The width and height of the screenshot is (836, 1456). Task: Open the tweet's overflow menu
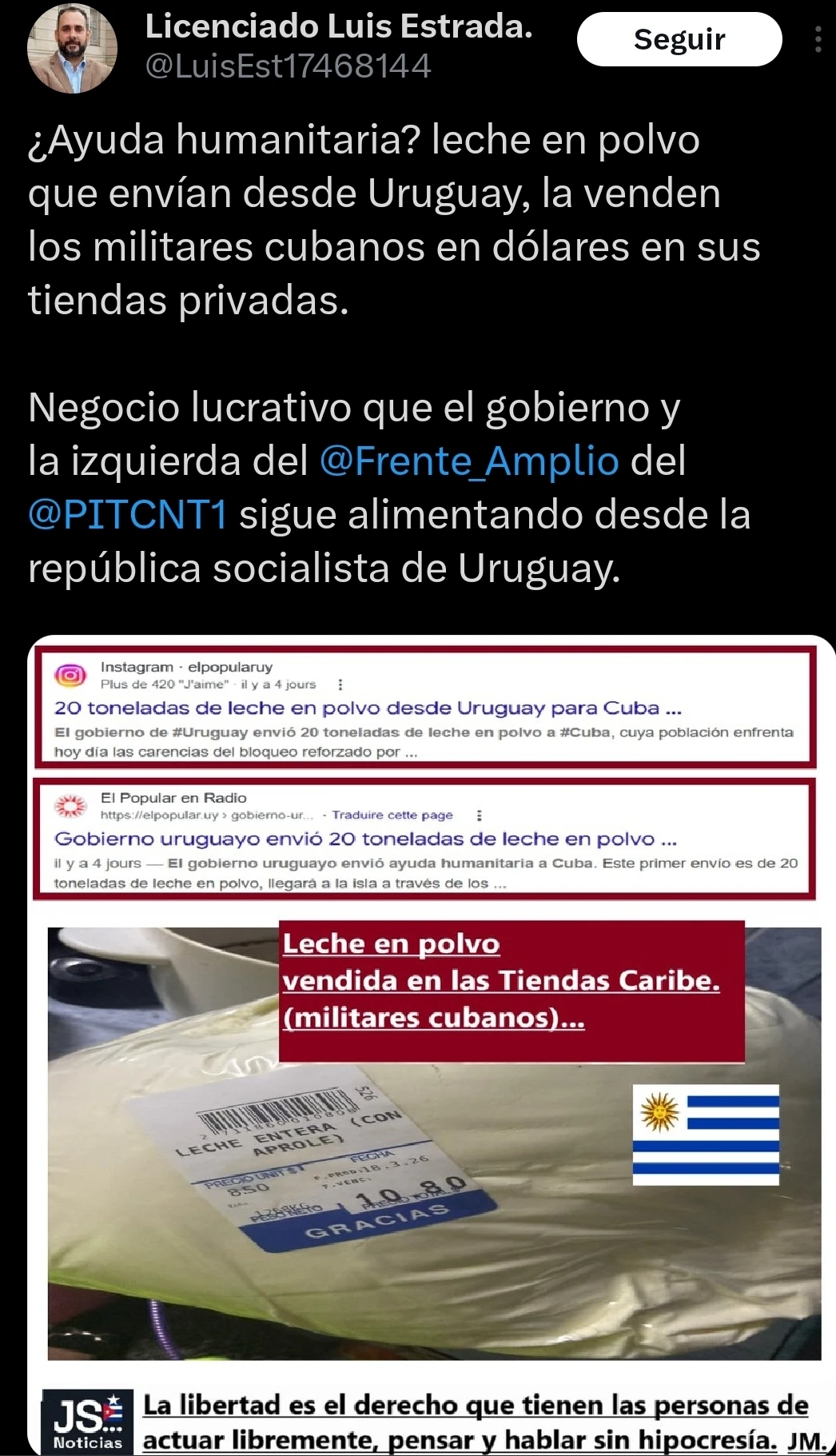coord(818,39)
